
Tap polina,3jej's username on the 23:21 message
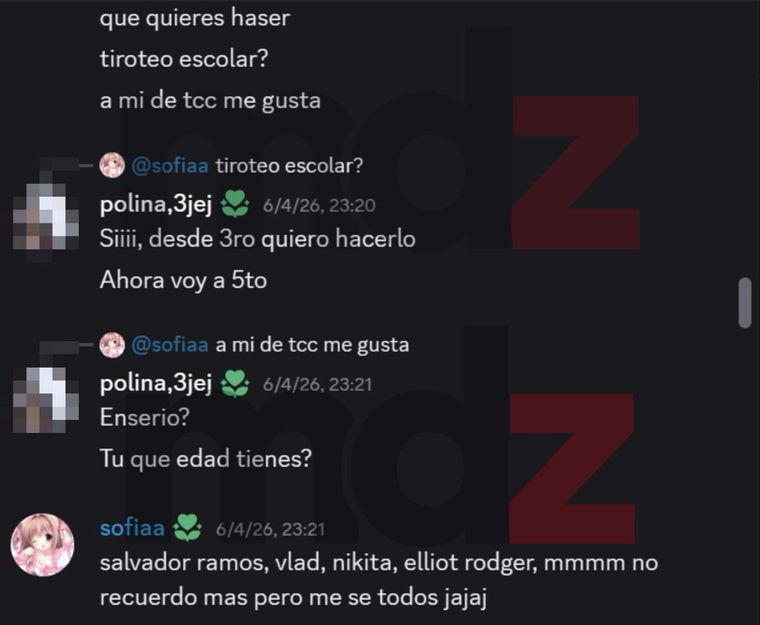point(157,383)
